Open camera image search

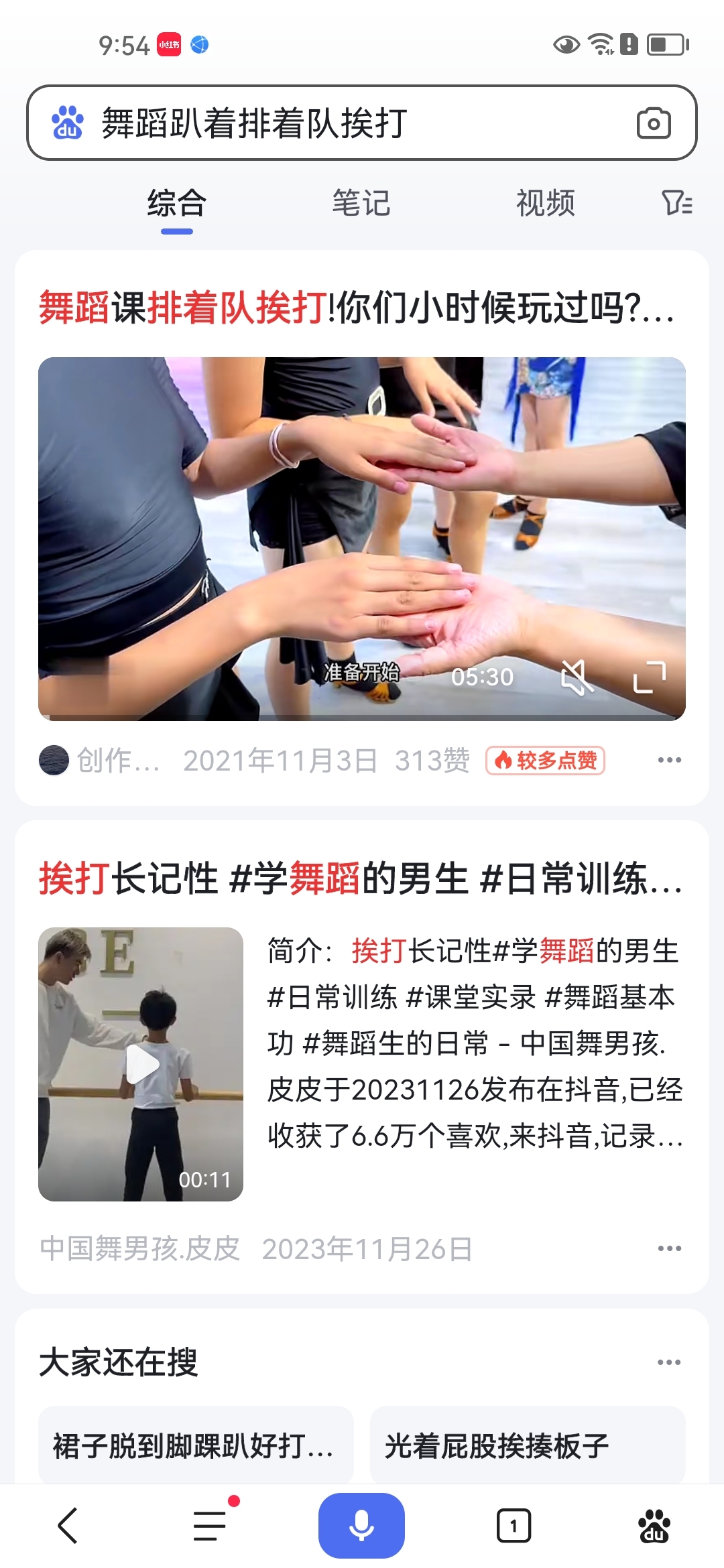[653, 123]
